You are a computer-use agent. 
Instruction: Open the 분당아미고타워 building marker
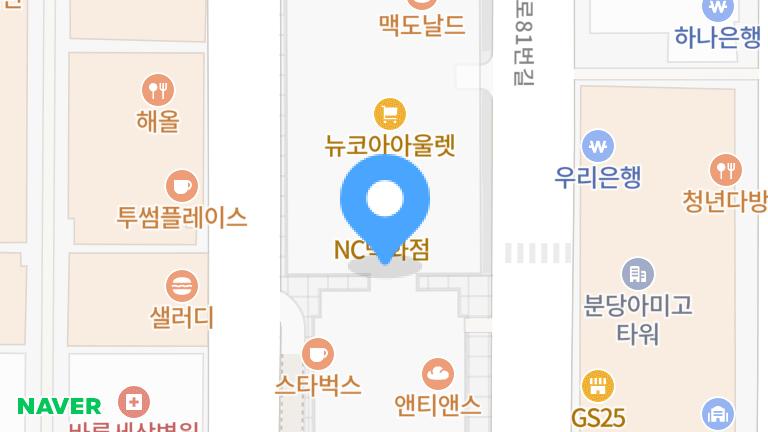[637, 272]
